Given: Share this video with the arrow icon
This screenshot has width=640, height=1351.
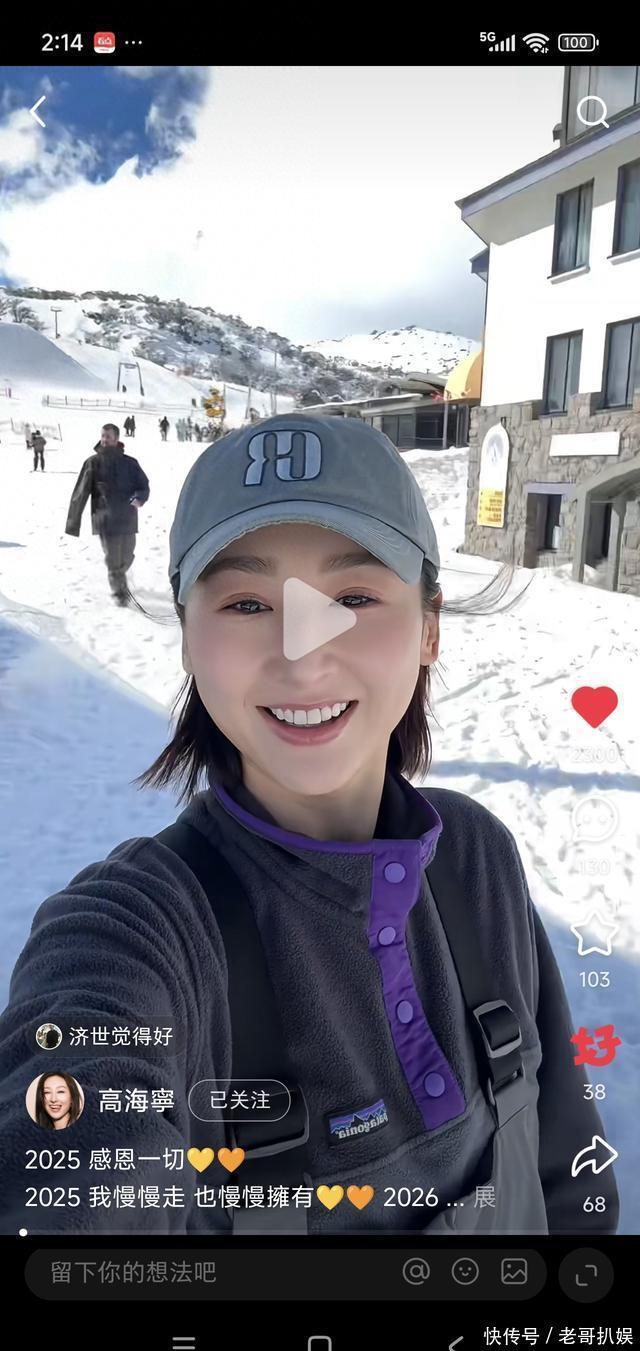Looking at the screenshot, I should click(594, 1157).
